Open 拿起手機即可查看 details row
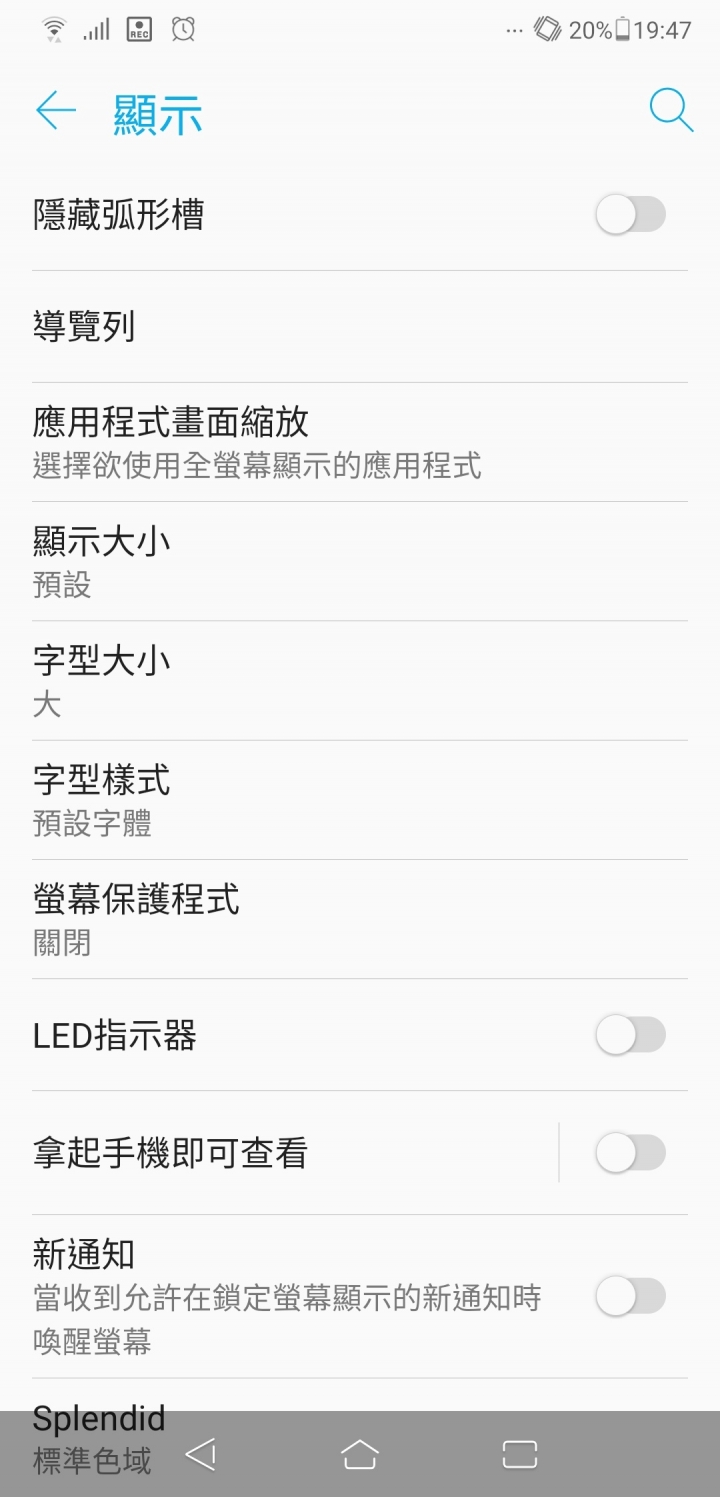The image size is (720, 1497). (280, 1153)
